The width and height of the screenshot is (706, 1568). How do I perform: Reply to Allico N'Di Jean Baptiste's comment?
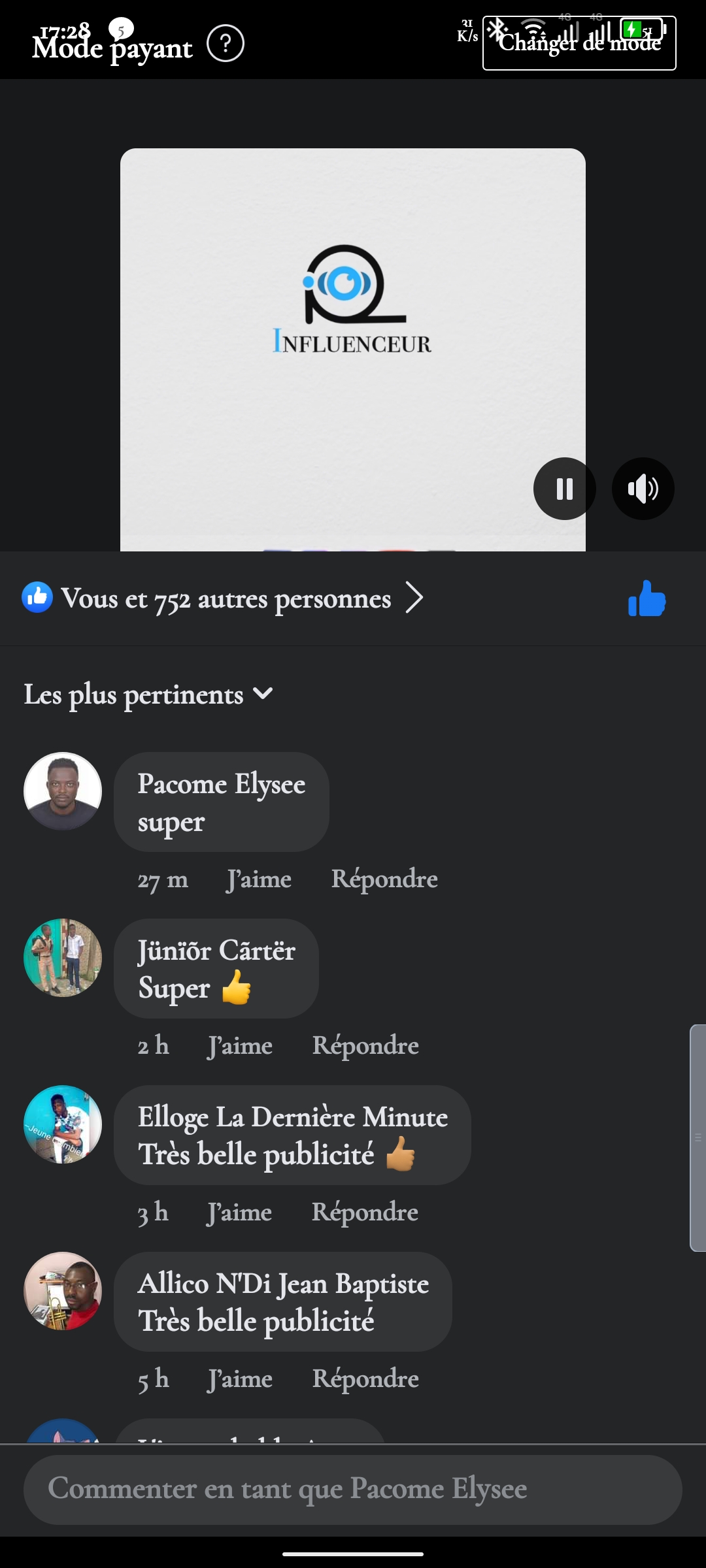(x=365, y=1379)
